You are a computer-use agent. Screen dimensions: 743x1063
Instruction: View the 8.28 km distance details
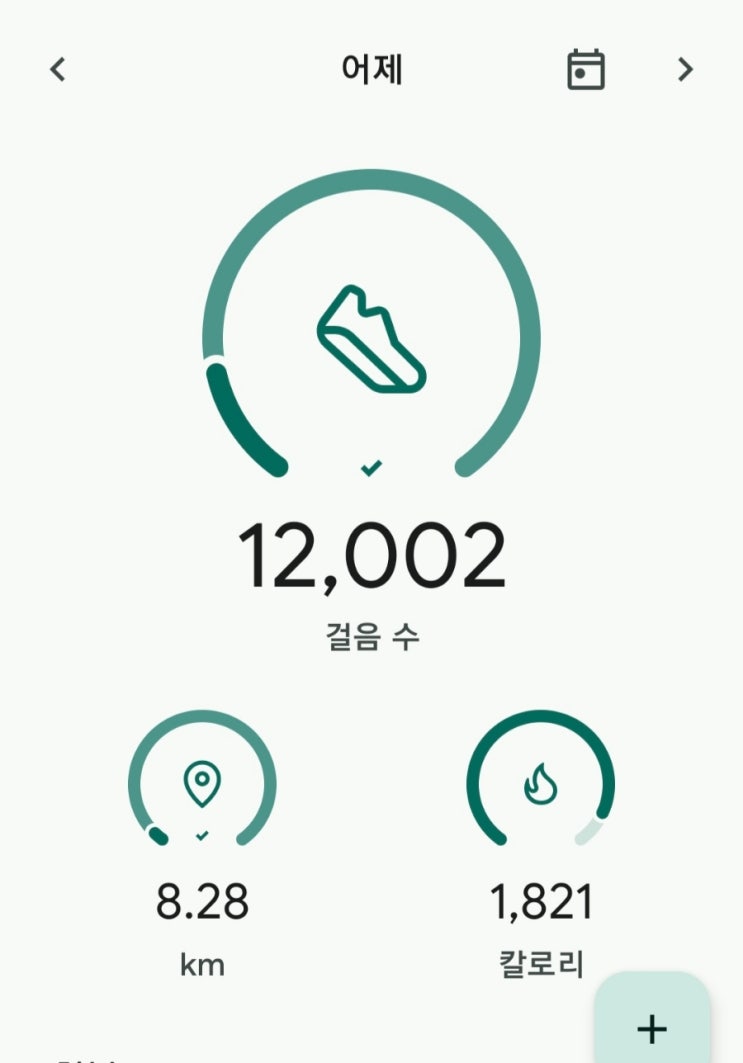[202, 783]
